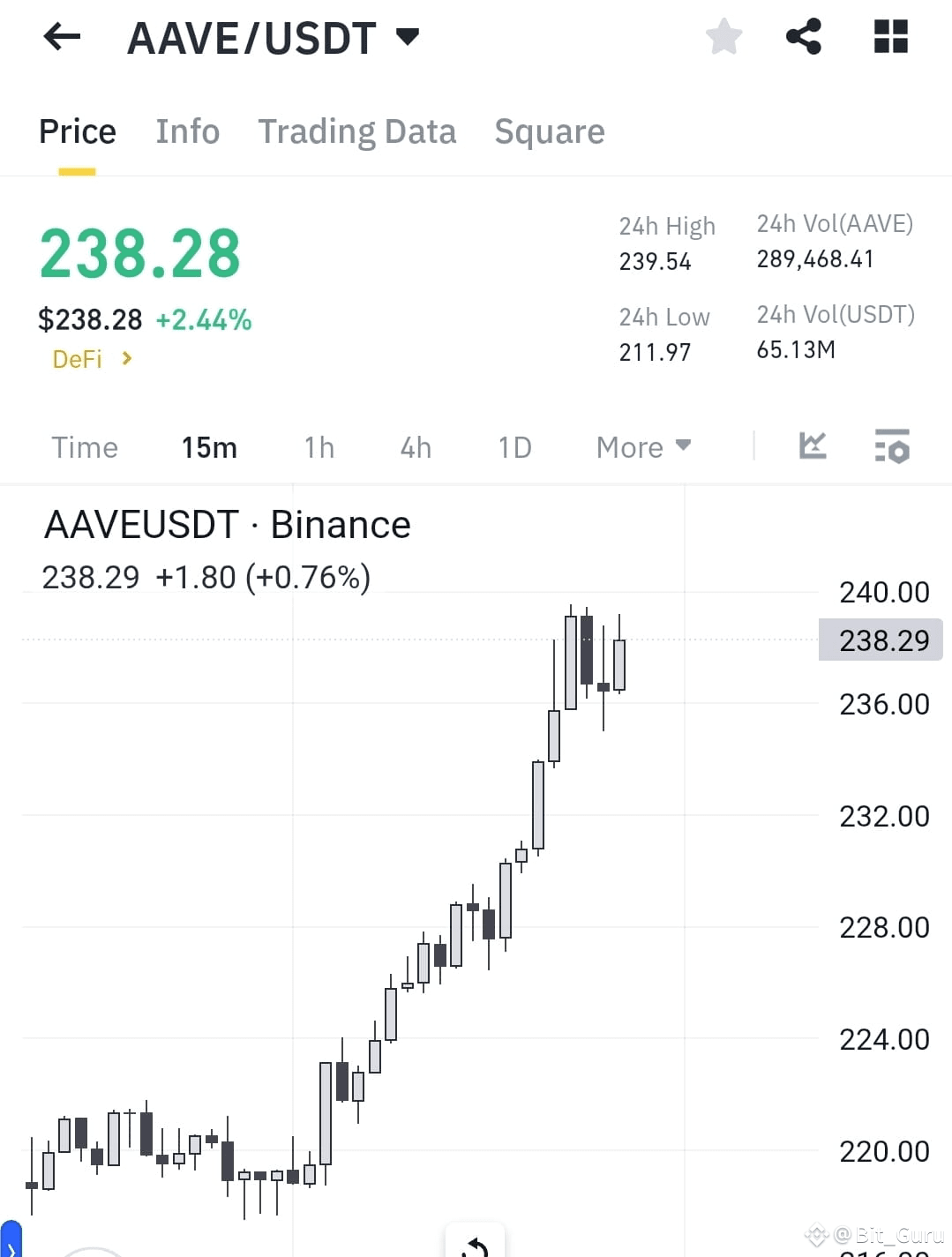The width and height of the screenshot is (952, 1257).
Task: Open the Square tab
Action: coord(549,131)
